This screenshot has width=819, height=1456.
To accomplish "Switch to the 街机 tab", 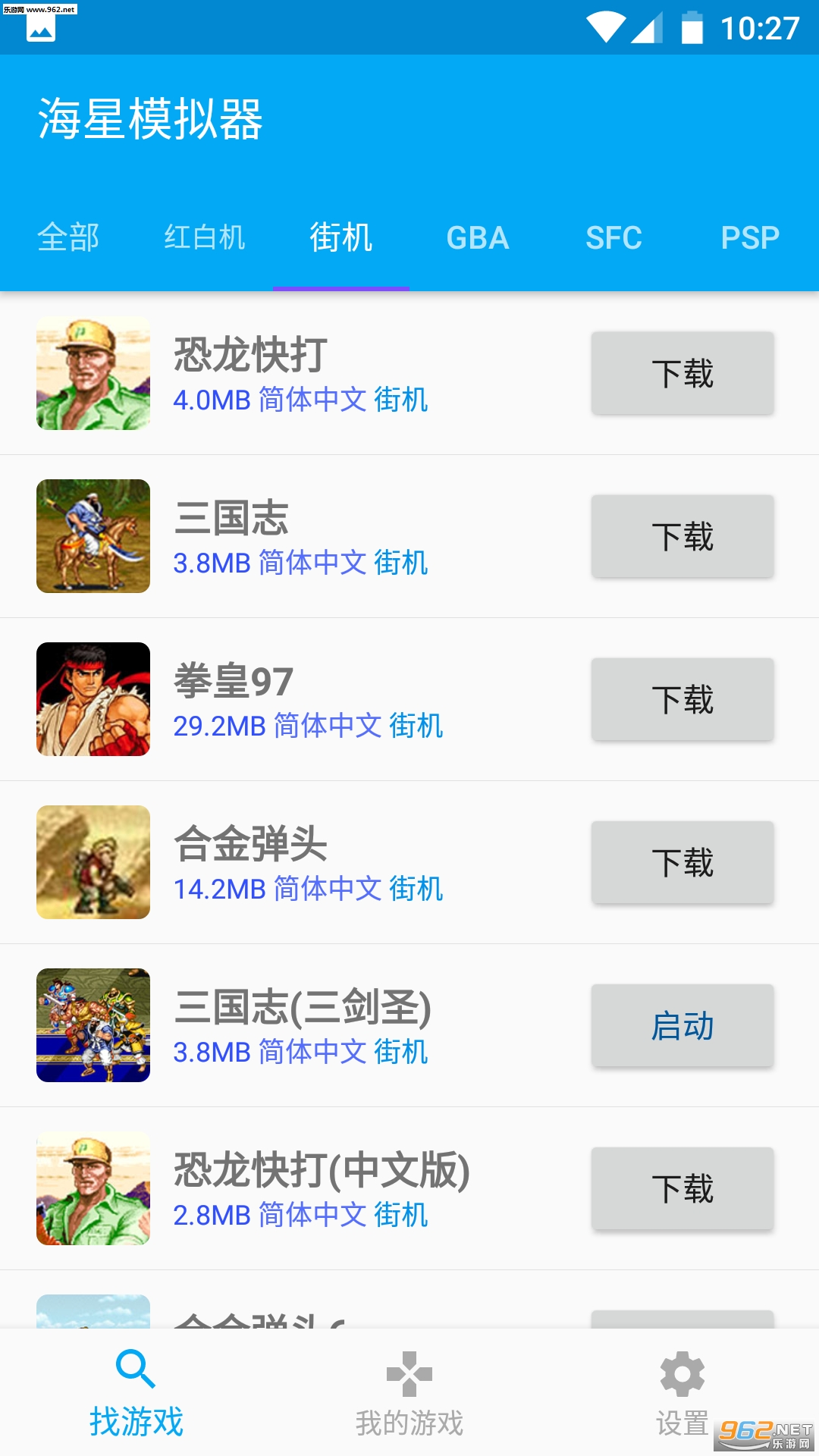I will tap(341, 237).
